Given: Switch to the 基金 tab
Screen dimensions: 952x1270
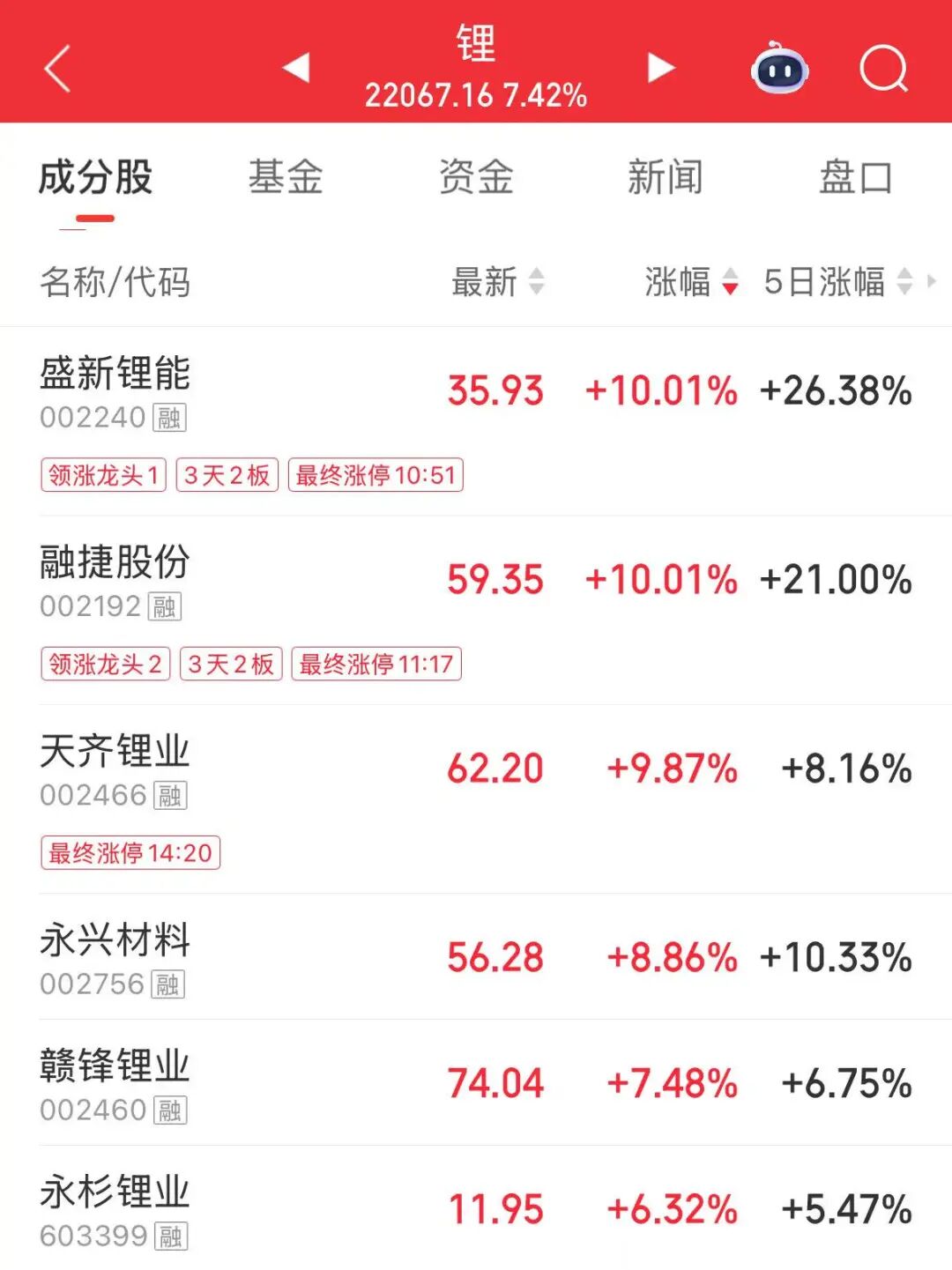Looking at the screenshot, I should coord(286,177).
